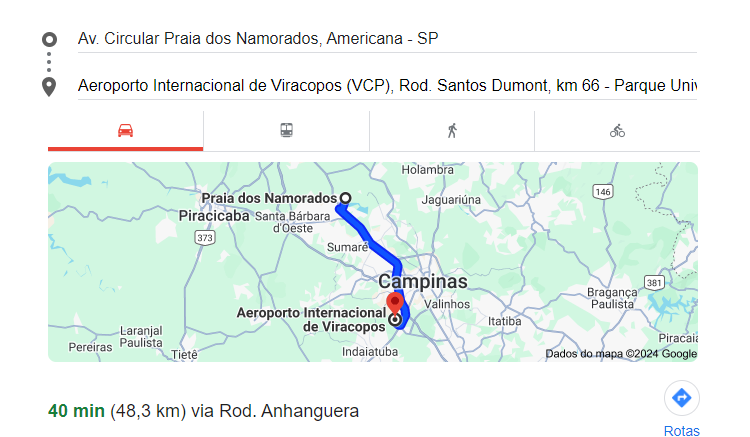Switch to the cycling tab
The height and width of the screenshot is (437, 750).
point(617,131)
